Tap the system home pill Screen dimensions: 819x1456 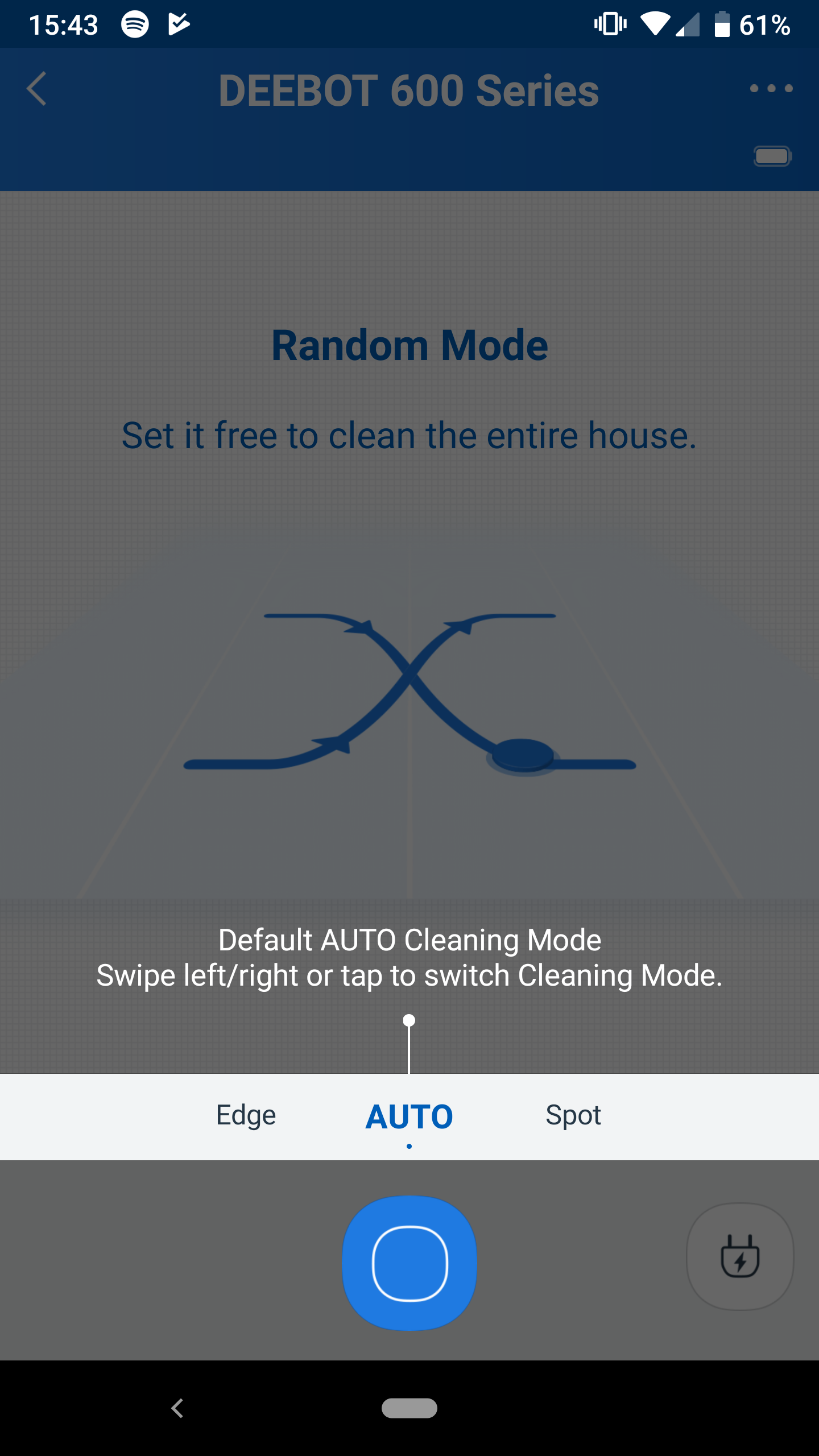coord(409,1408)
